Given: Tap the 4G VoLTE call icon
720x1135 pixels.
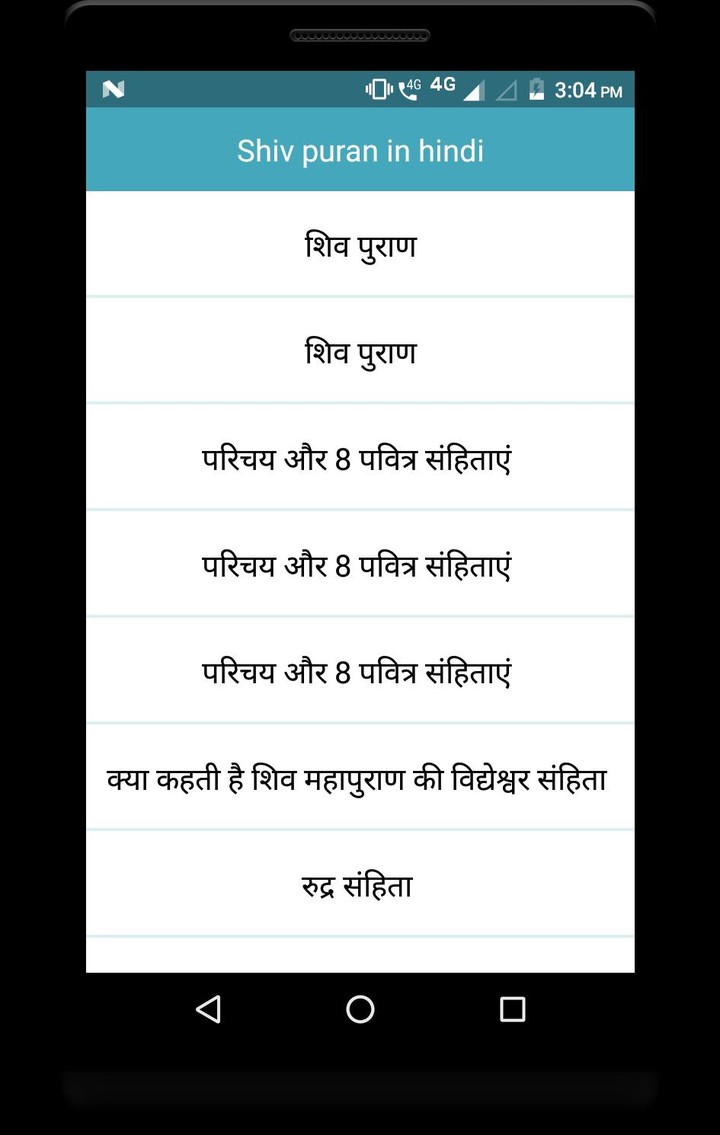Looking at the screenshot, I should coord(410,89).
